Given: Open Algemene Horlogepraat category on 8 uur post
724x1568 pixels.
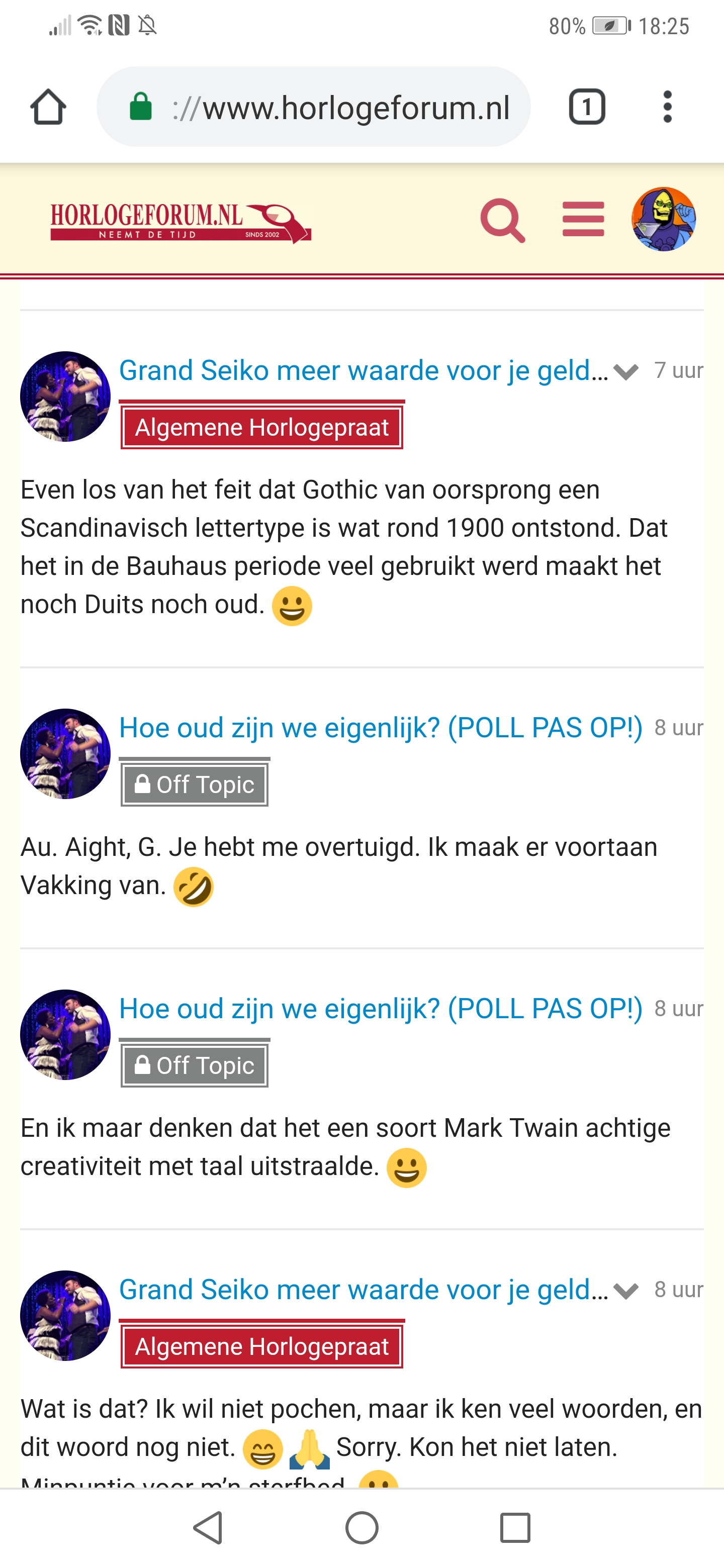Looking at the screenshot, I should coord(262,1347).
